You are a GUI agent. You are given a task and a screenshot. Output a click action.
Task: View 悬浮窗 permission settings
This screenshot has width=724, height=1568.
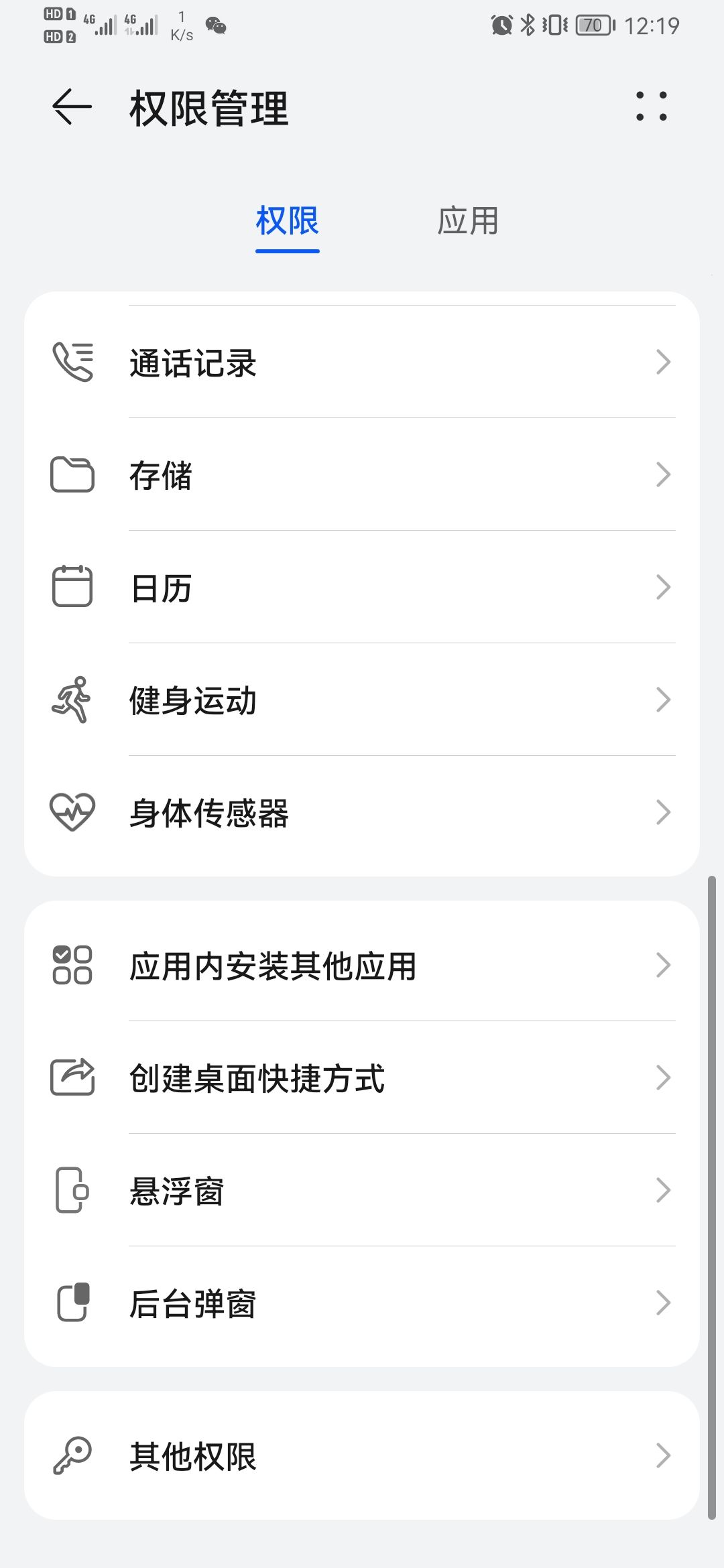362,1191
